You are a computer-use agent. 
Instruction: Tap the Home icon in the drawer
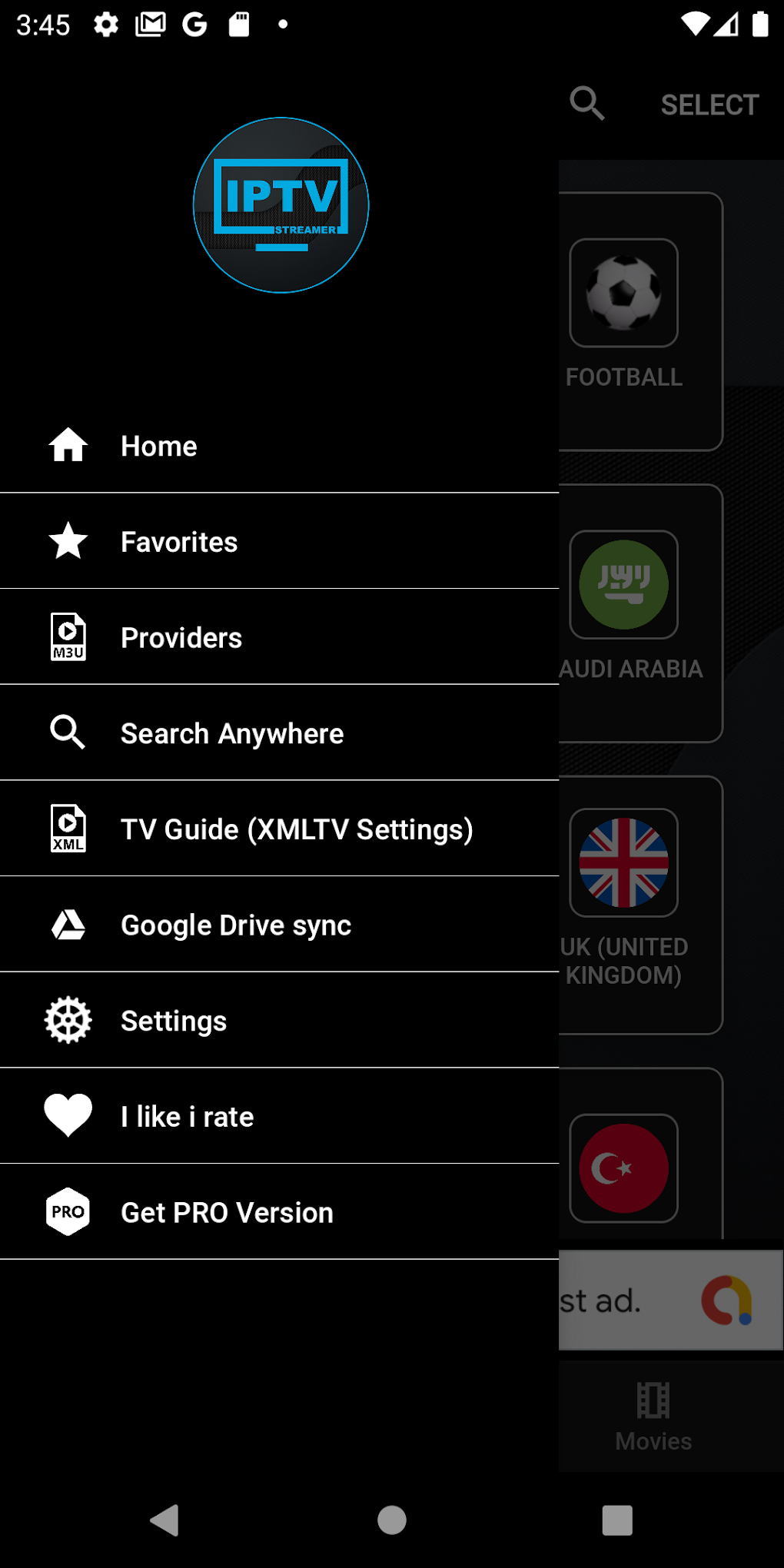click(x=68, y=445)
